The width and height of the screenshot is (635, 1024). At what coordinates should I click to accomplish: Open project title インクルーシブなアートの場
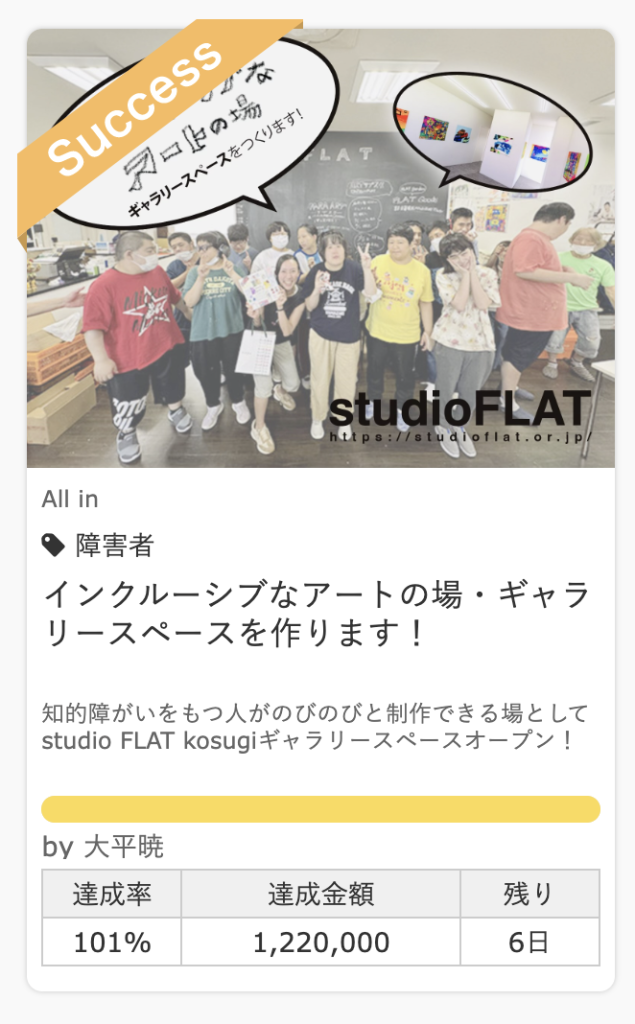pyautogui.click(x=318, y=613)
